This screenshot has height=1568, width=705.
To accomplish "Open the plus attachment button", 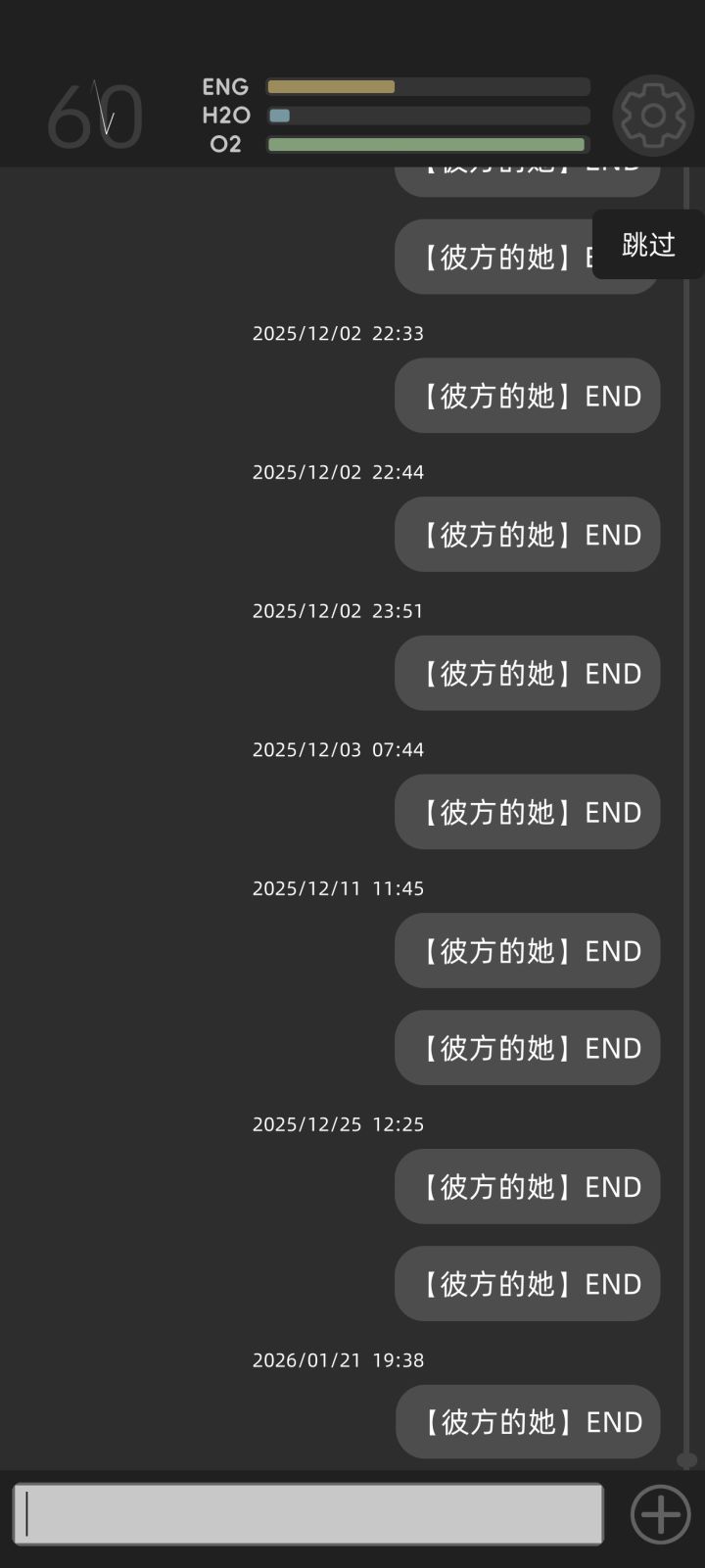I will (660, 1515).
